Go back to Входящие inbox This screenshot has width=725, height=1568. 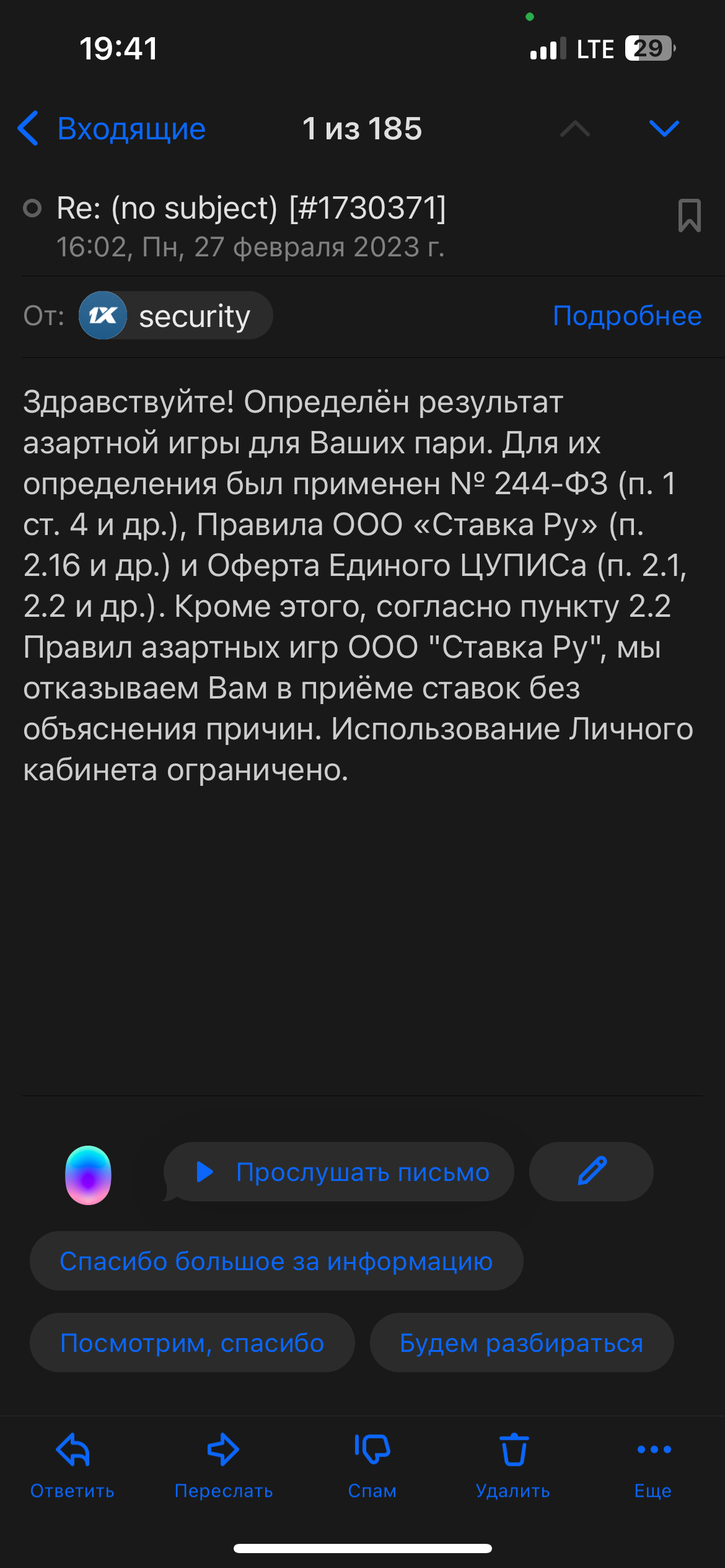[x=112, y=129]
